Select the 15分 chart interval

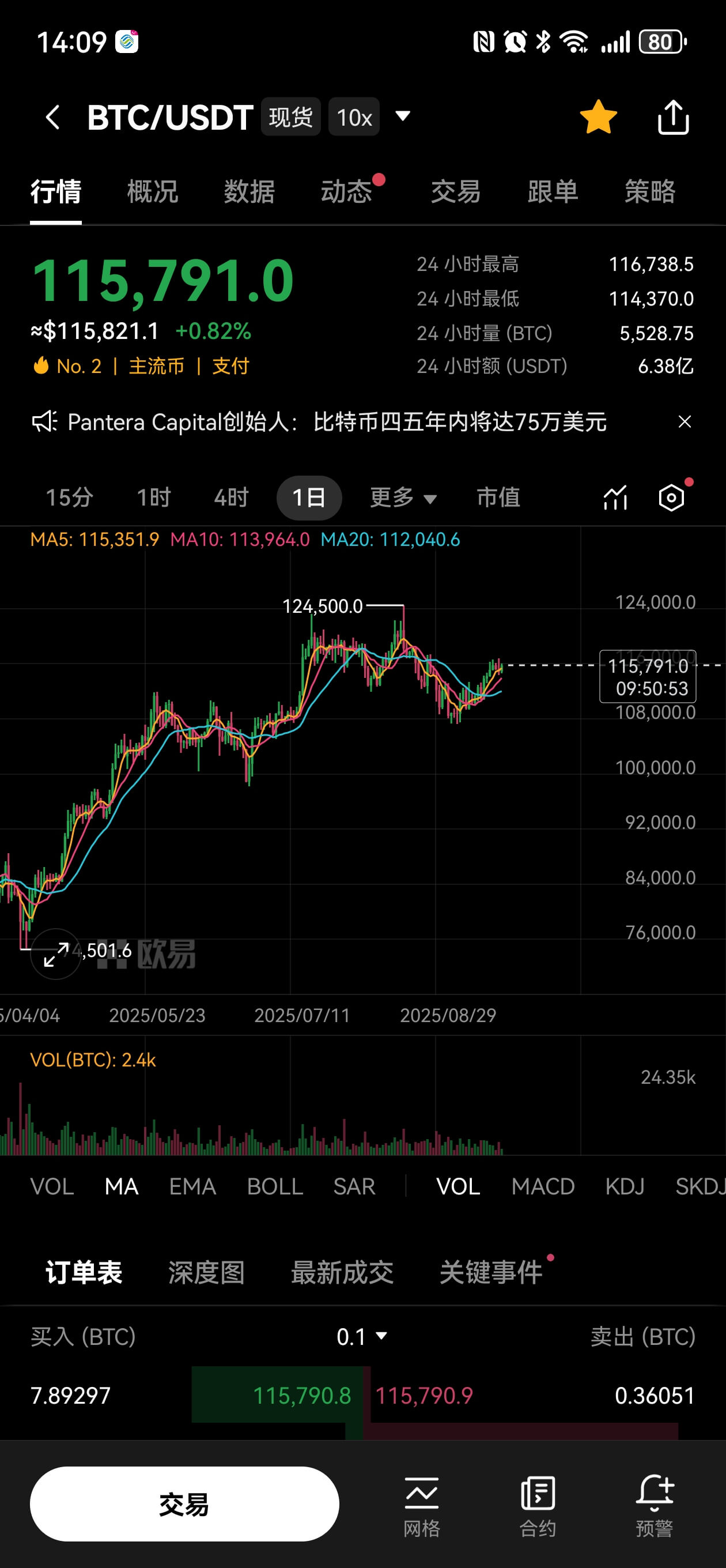click(x=69, y=498)
